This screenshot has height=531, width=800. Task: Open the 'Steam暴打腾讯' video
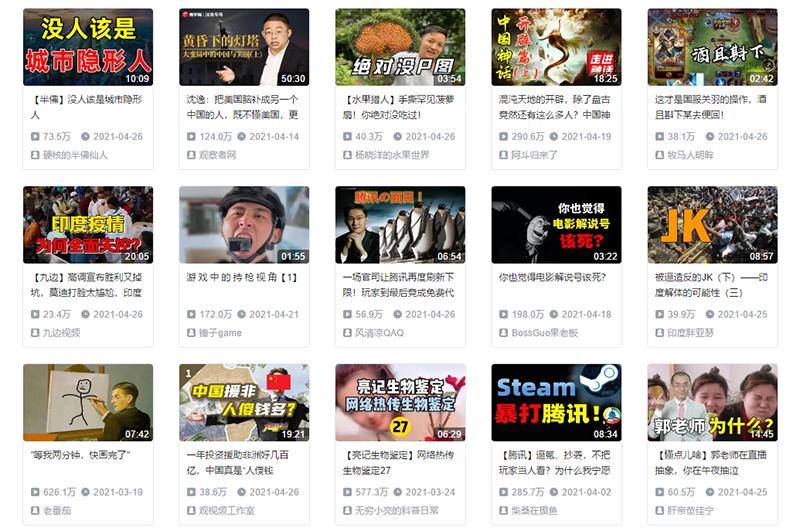556,402
